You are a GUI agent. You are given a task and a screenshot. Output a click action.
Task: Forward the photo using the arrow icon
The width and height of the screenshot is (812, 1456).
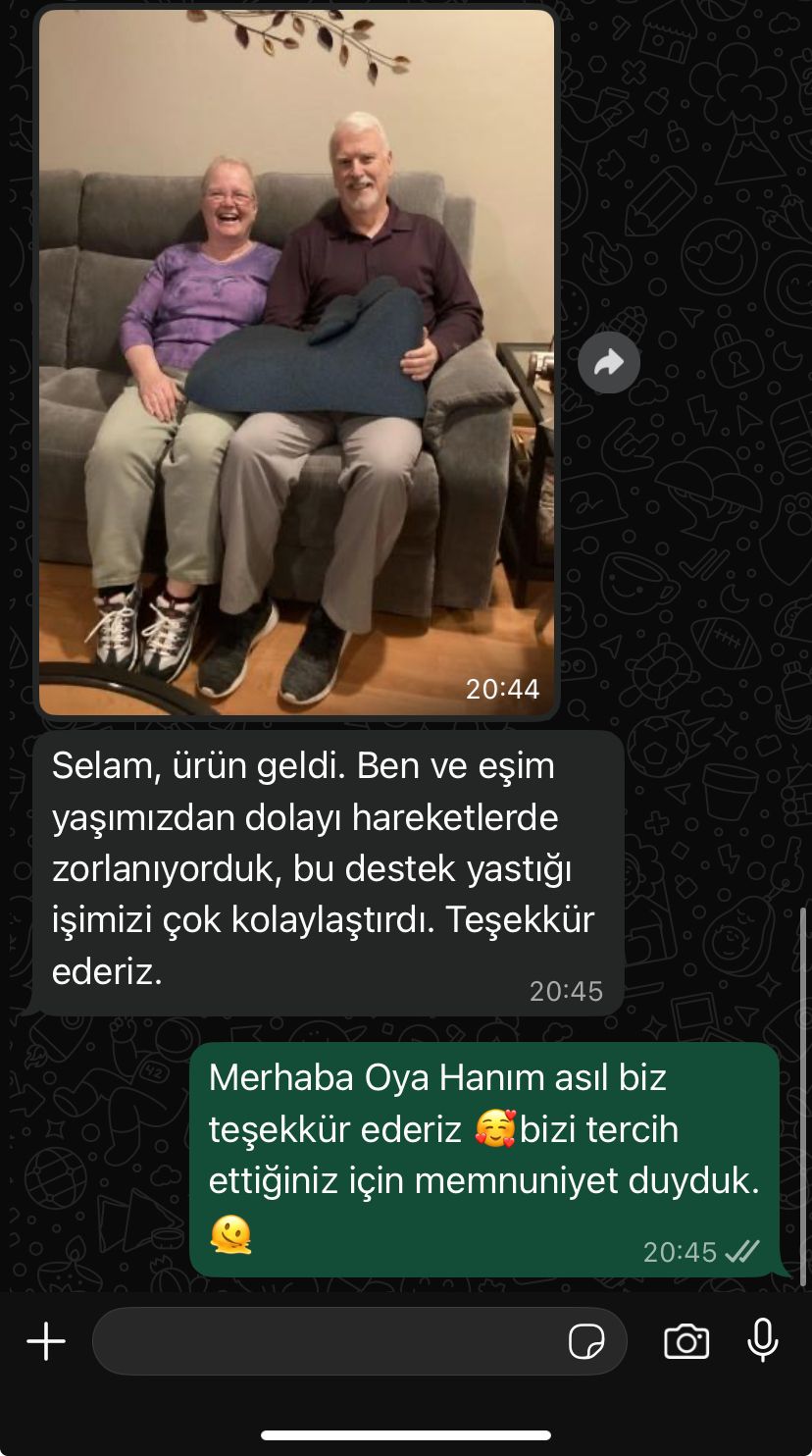click(608, 364)
